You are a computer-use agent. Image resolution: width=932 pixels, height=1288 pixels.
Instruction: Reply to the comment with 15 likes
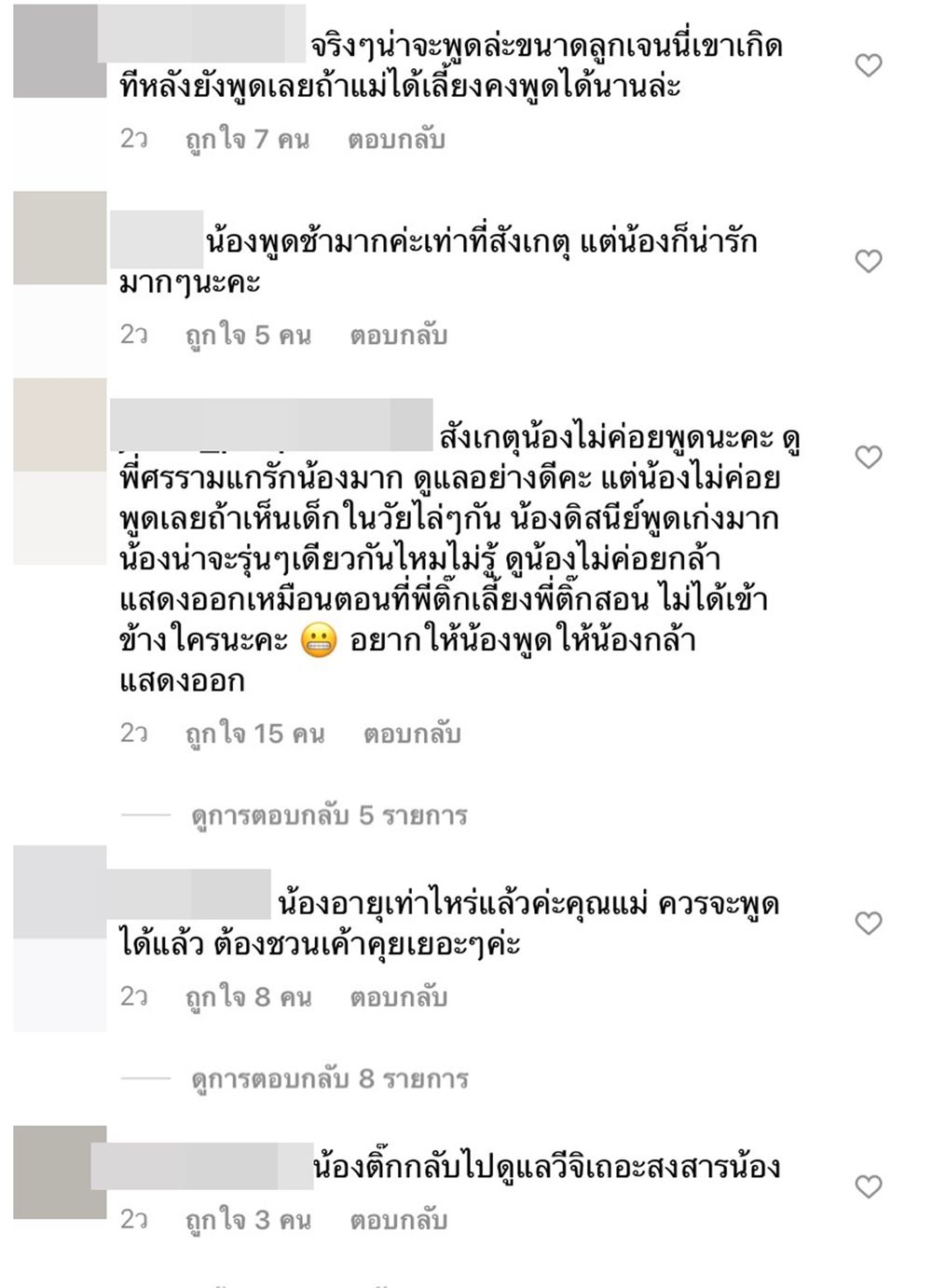(412, 734)
